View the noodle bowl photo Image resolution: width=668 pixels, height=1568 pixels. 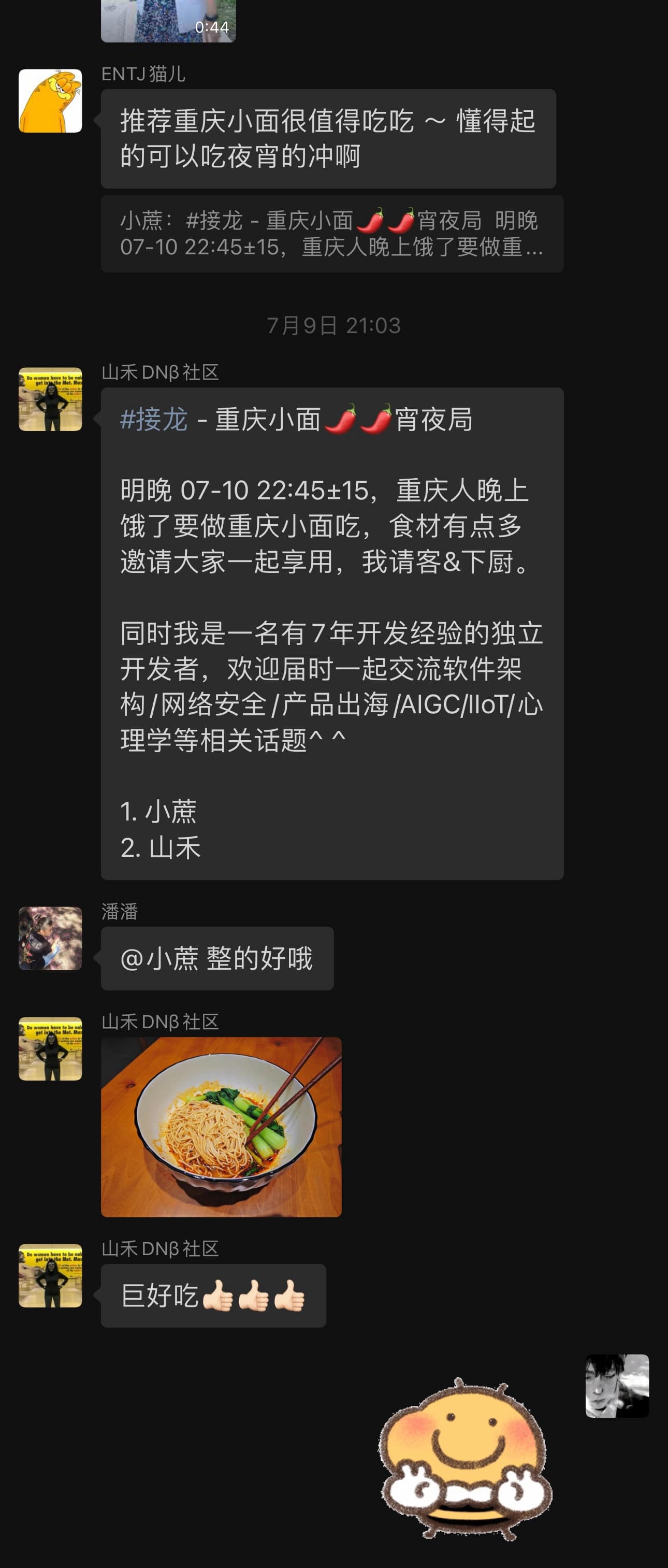(x=221, y=1127)
